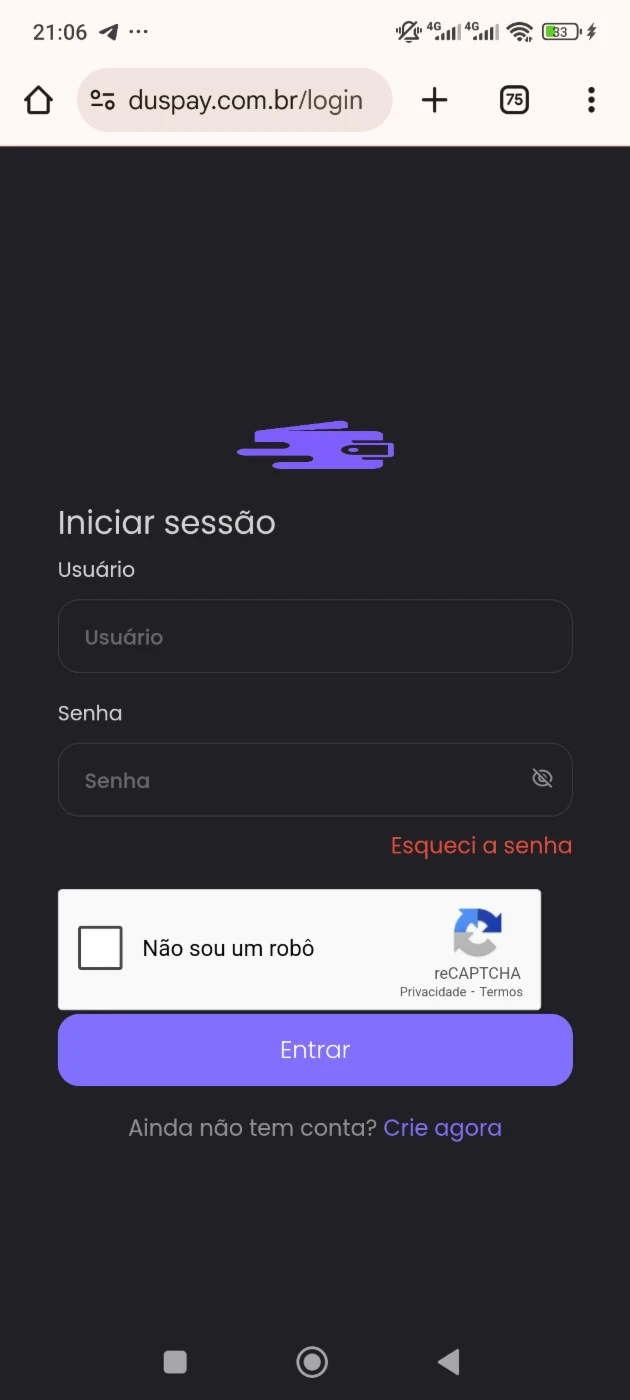The width and height of the screenshot is (630, 1400).
Task: Open reCAPTCHA Privacidade link
Action: click(433, 992)
